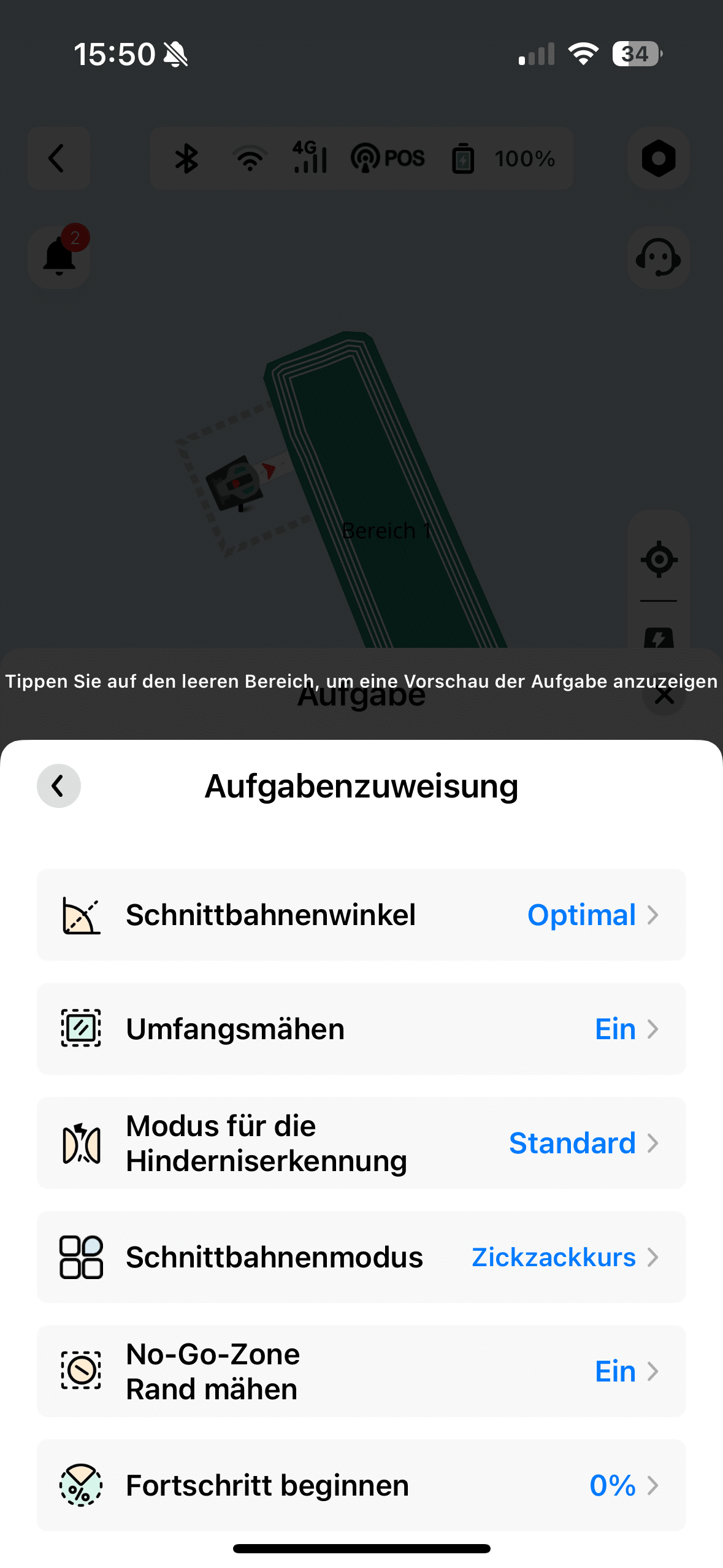723x1568 pixels.
Task: Change the Modus für die Hinderniserkennung
Action: [x=361, y=1143]
